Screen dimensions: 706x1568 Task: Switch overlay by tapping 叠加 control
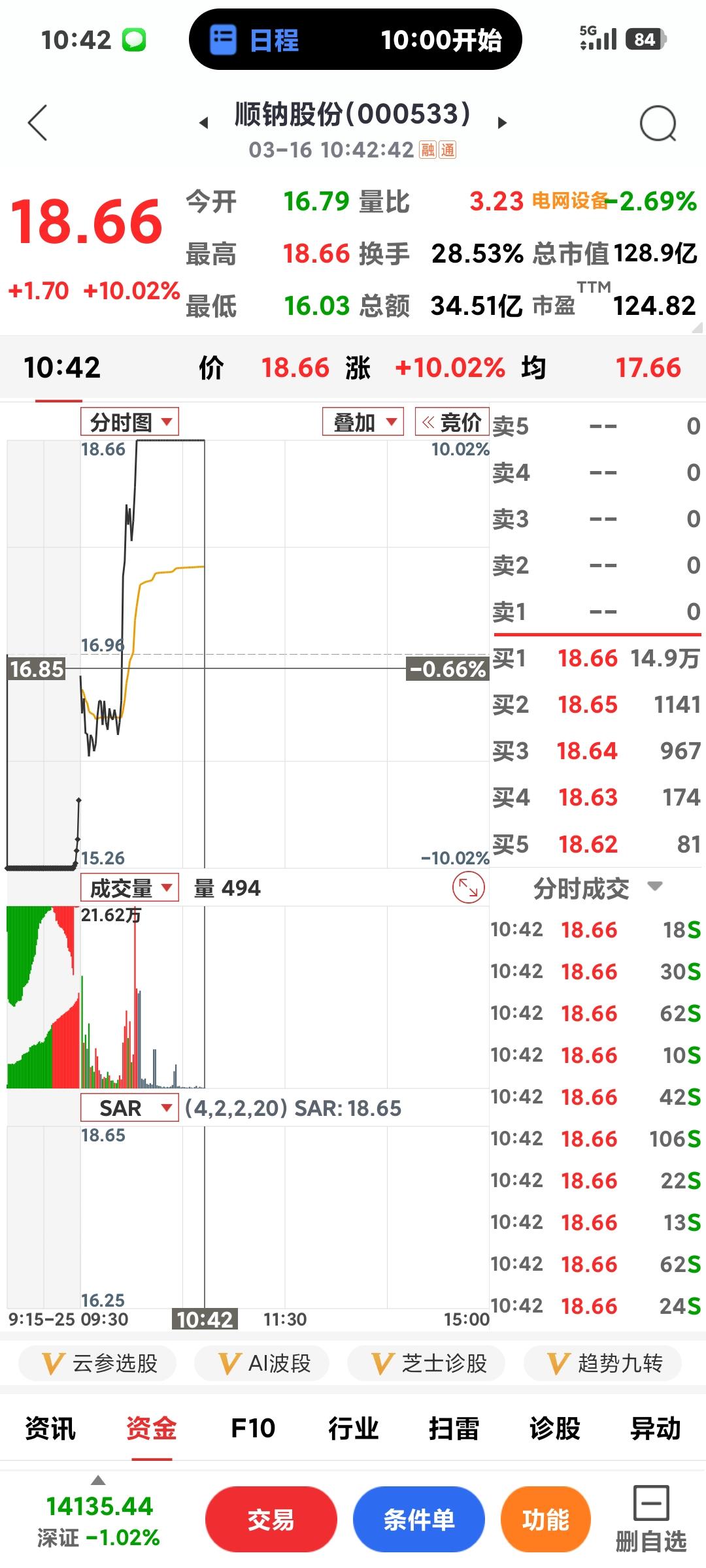(x=362, y=422)
